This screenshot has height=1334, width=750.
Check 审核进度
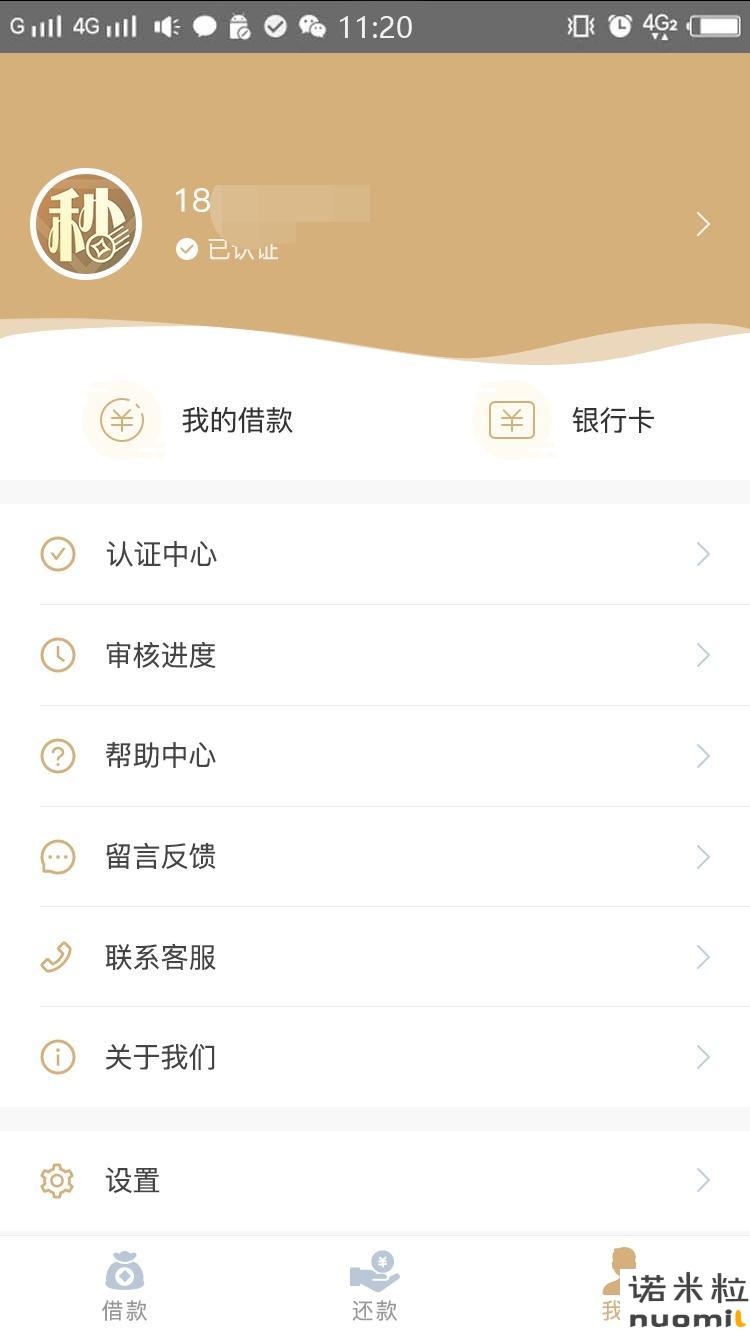coord(375,655)
